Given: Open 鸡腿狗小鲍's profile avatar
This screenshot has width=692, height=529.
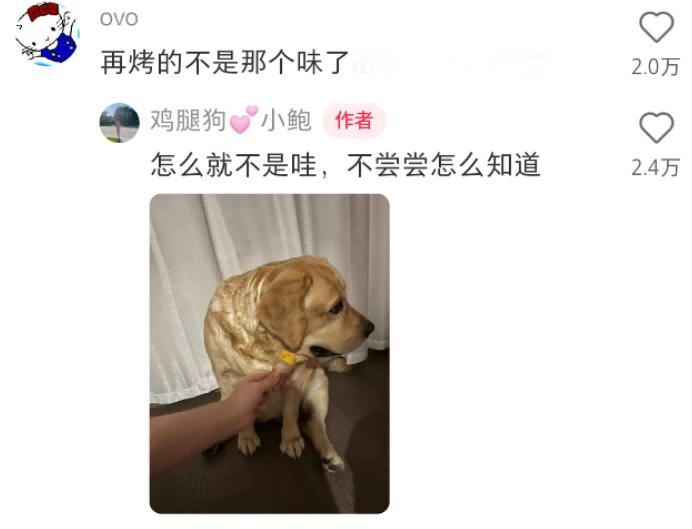Looking at the screenshot, I should click(119, 122).
